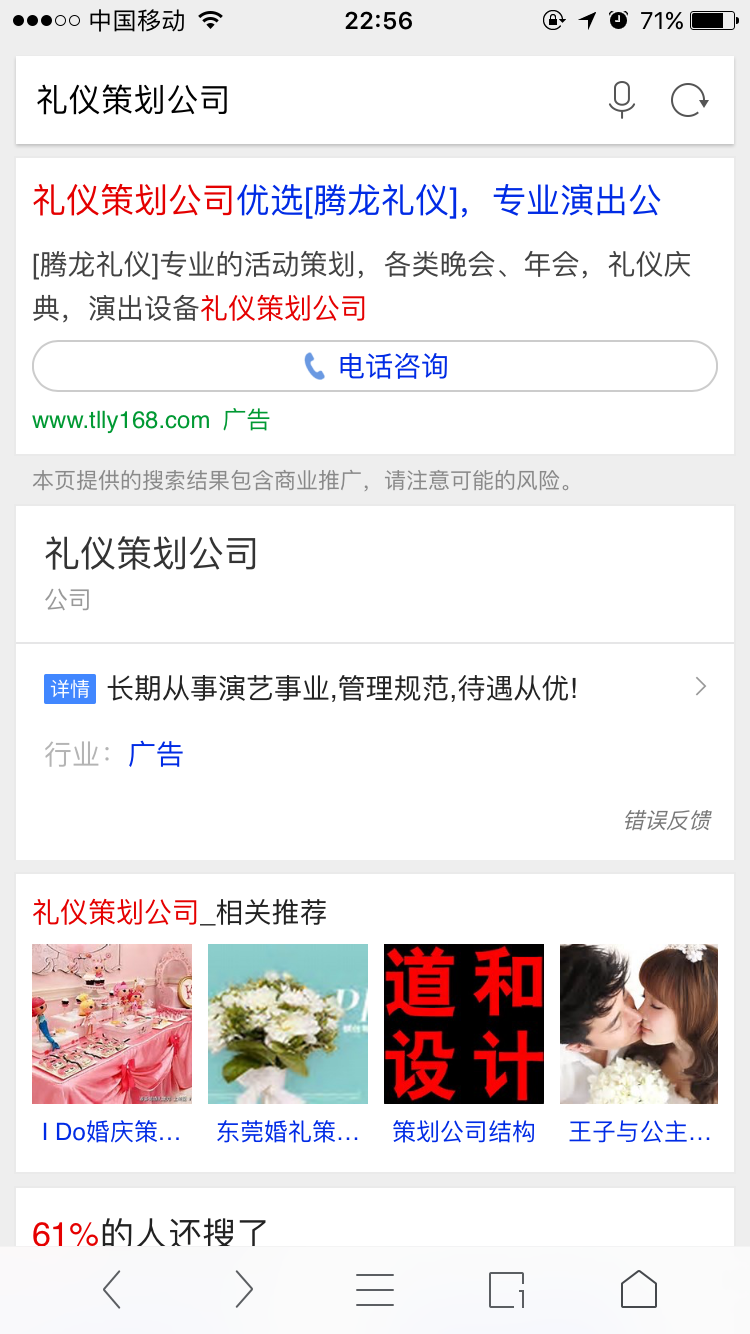Go back with the browser back arrow
Viewport: 750px width, 1334px height.
[112, 1290]
